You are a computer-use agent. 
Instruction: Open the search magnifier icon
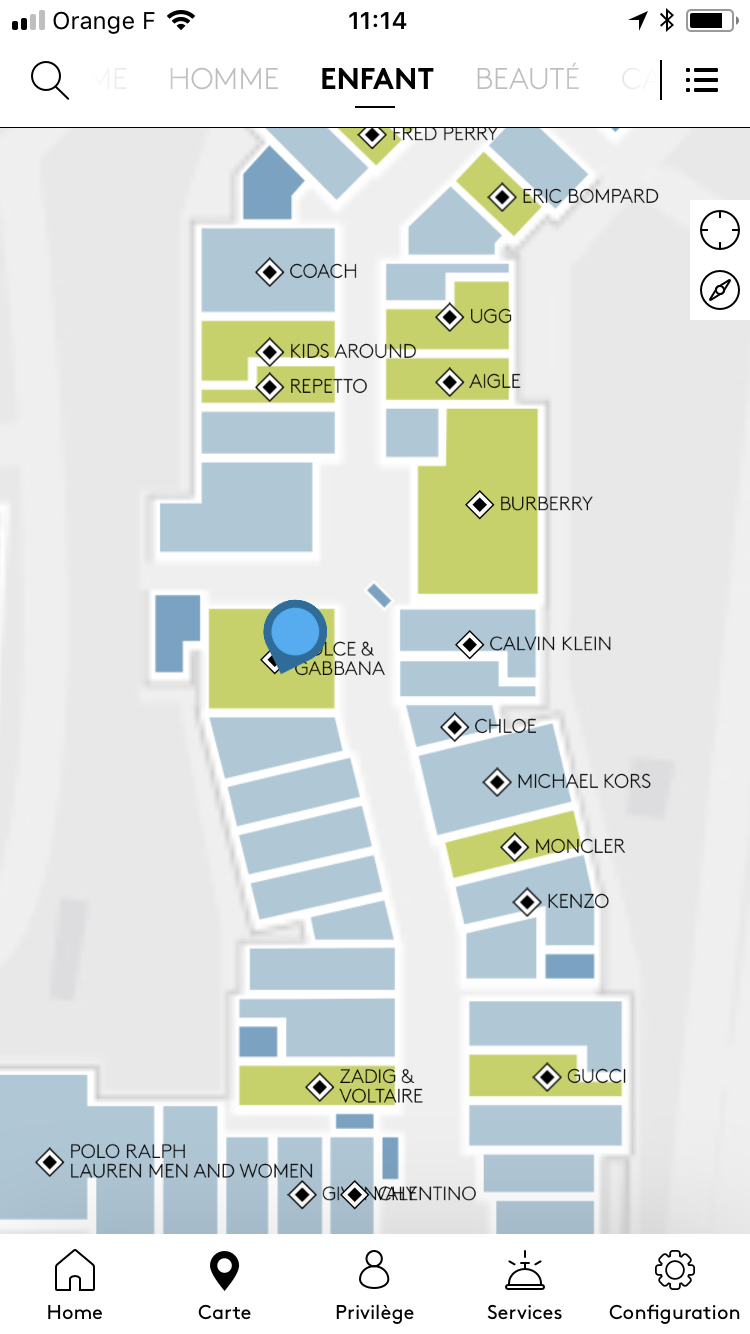point(49,80)
